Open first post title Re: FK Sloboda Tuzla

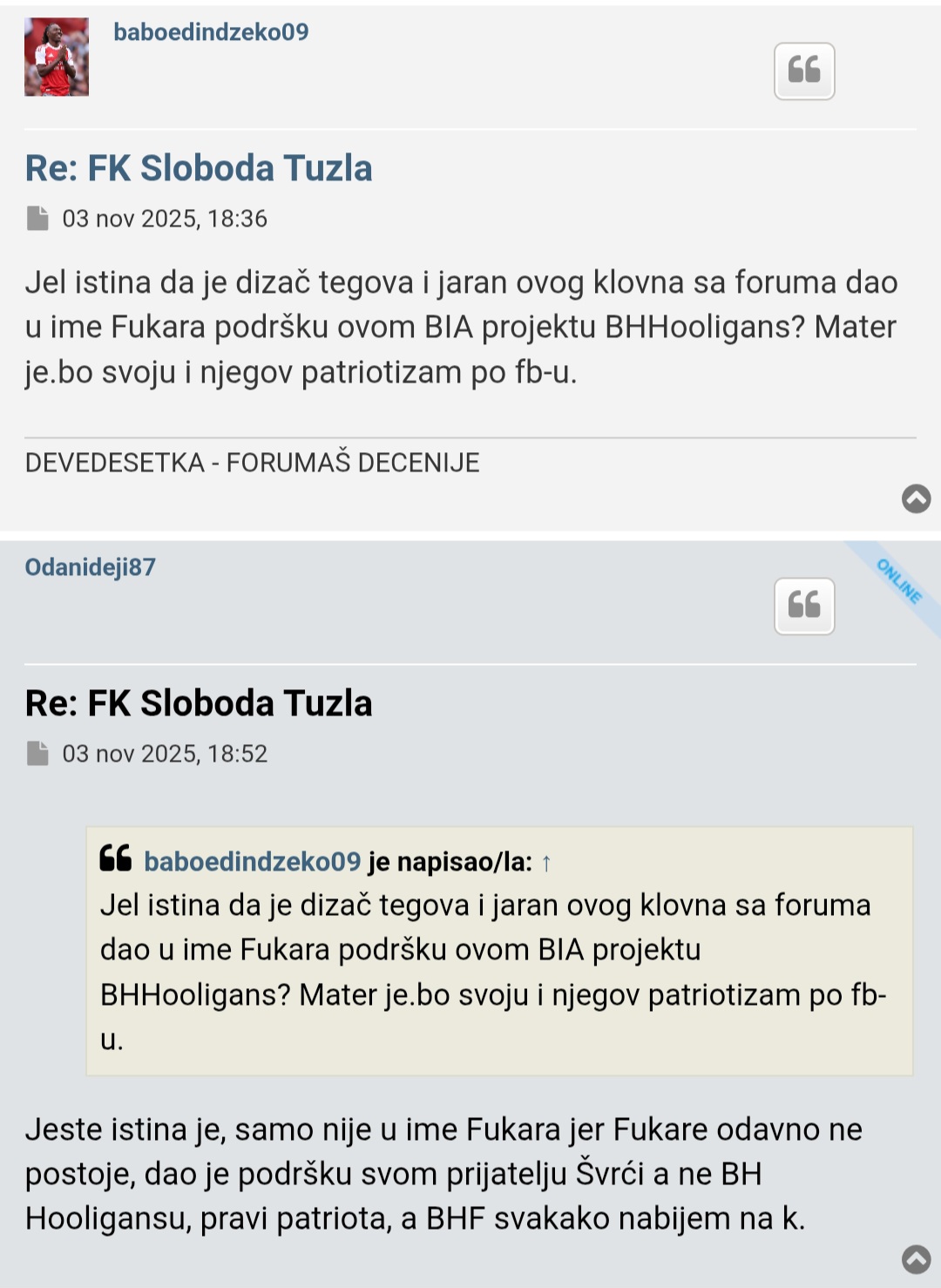coord(199,168)
